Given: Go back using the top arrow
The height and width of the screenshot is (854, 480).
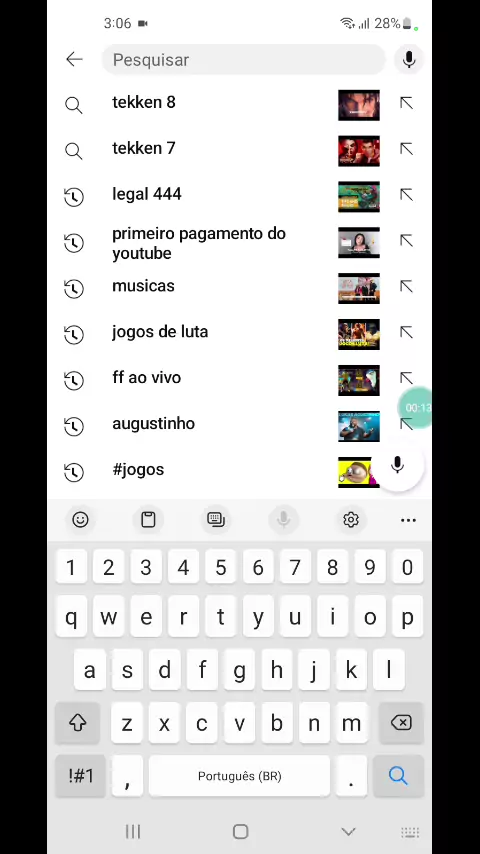Looking at the screenshot, I should tap(74, 59).
